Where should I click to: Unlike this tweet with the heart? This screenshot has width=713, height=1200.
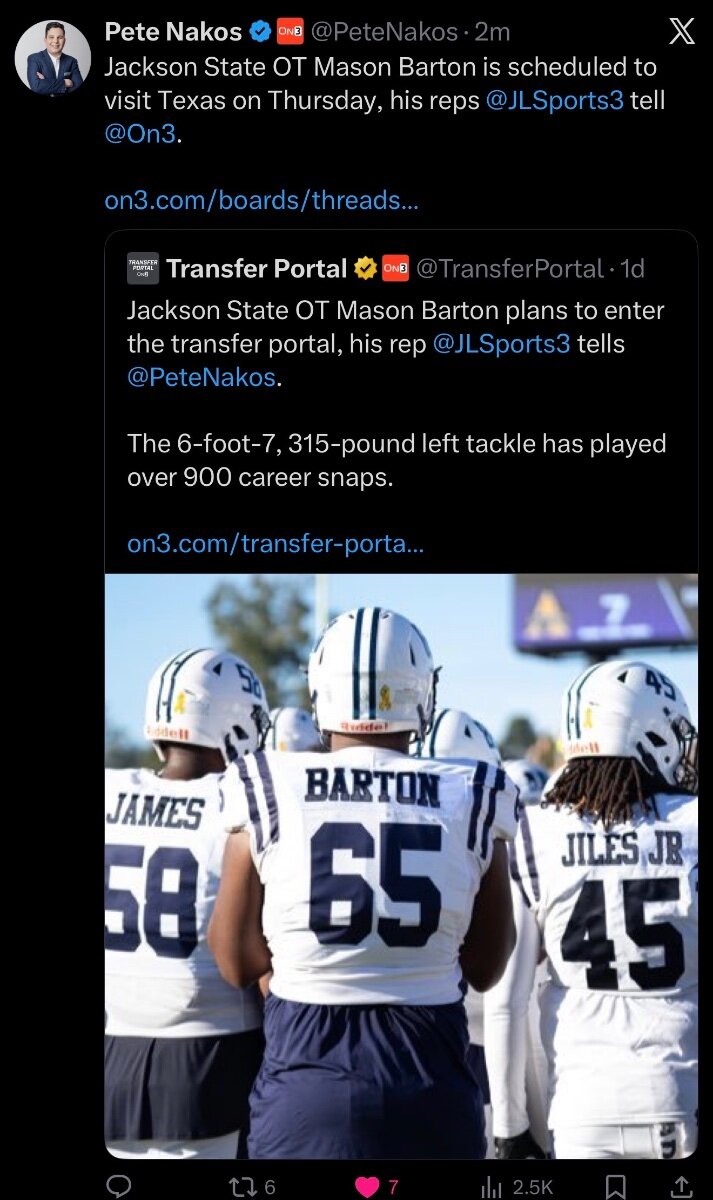(x=369, y=1186)
